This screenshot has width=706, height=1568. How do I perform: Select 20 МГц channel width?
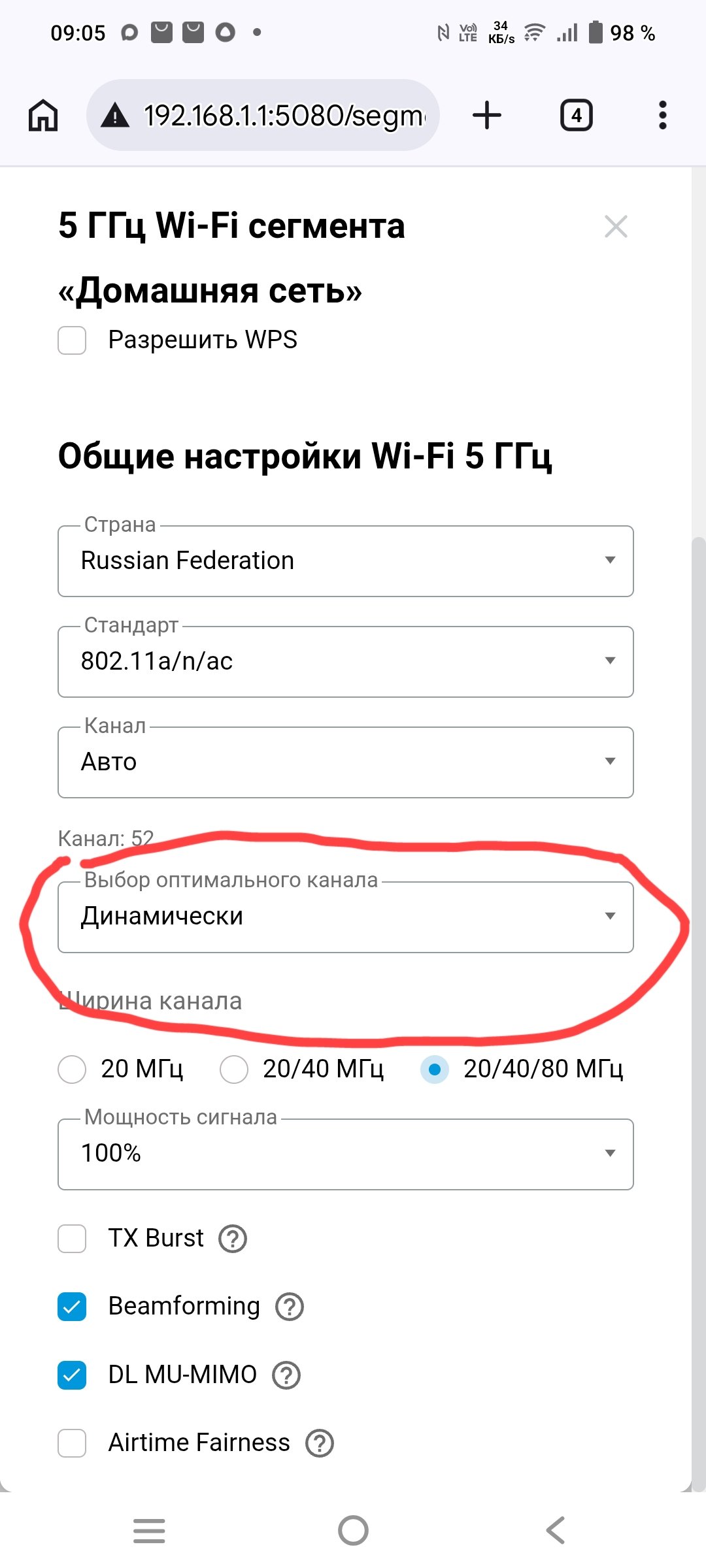(x=73, y=1070)
